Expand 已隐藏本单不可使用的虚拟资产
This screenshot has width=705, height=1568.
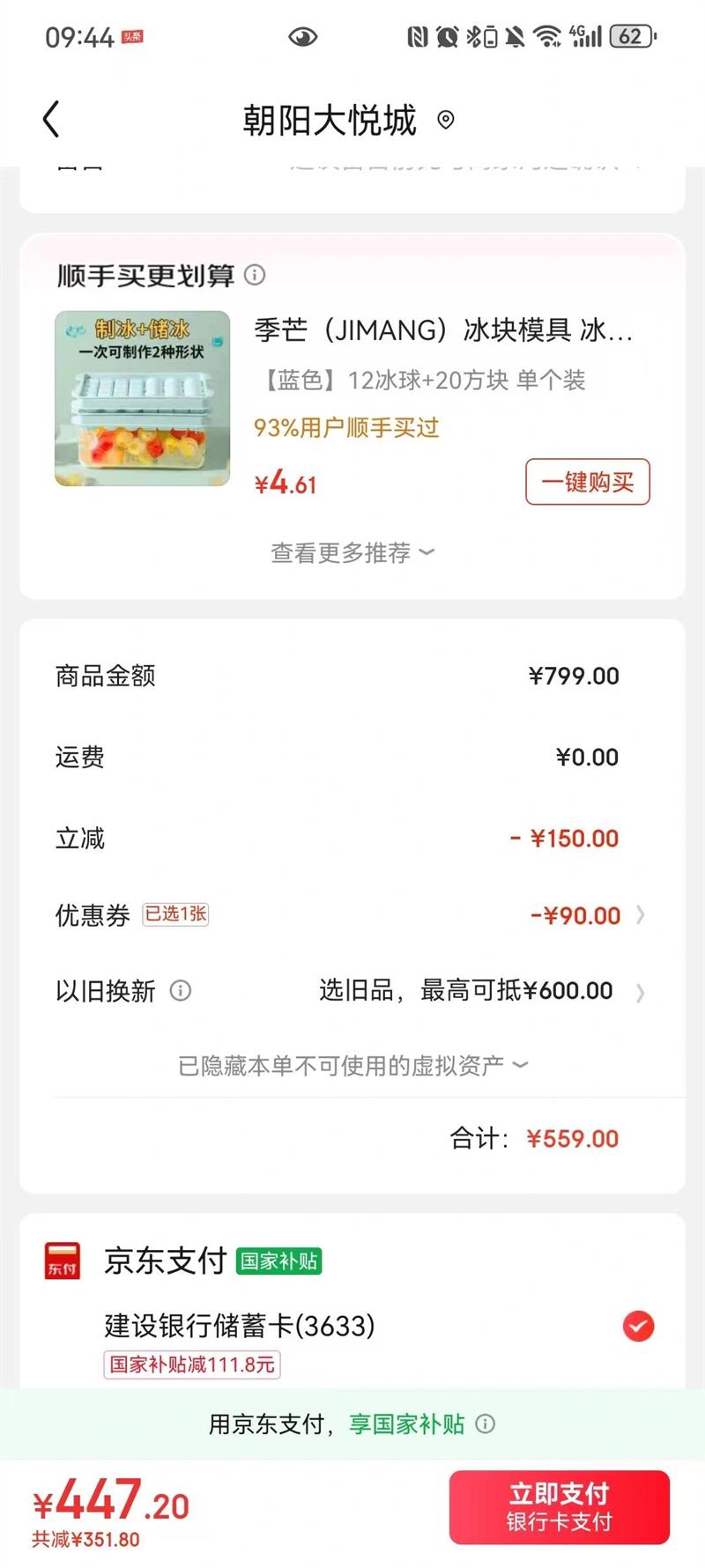click(352, 1066)
